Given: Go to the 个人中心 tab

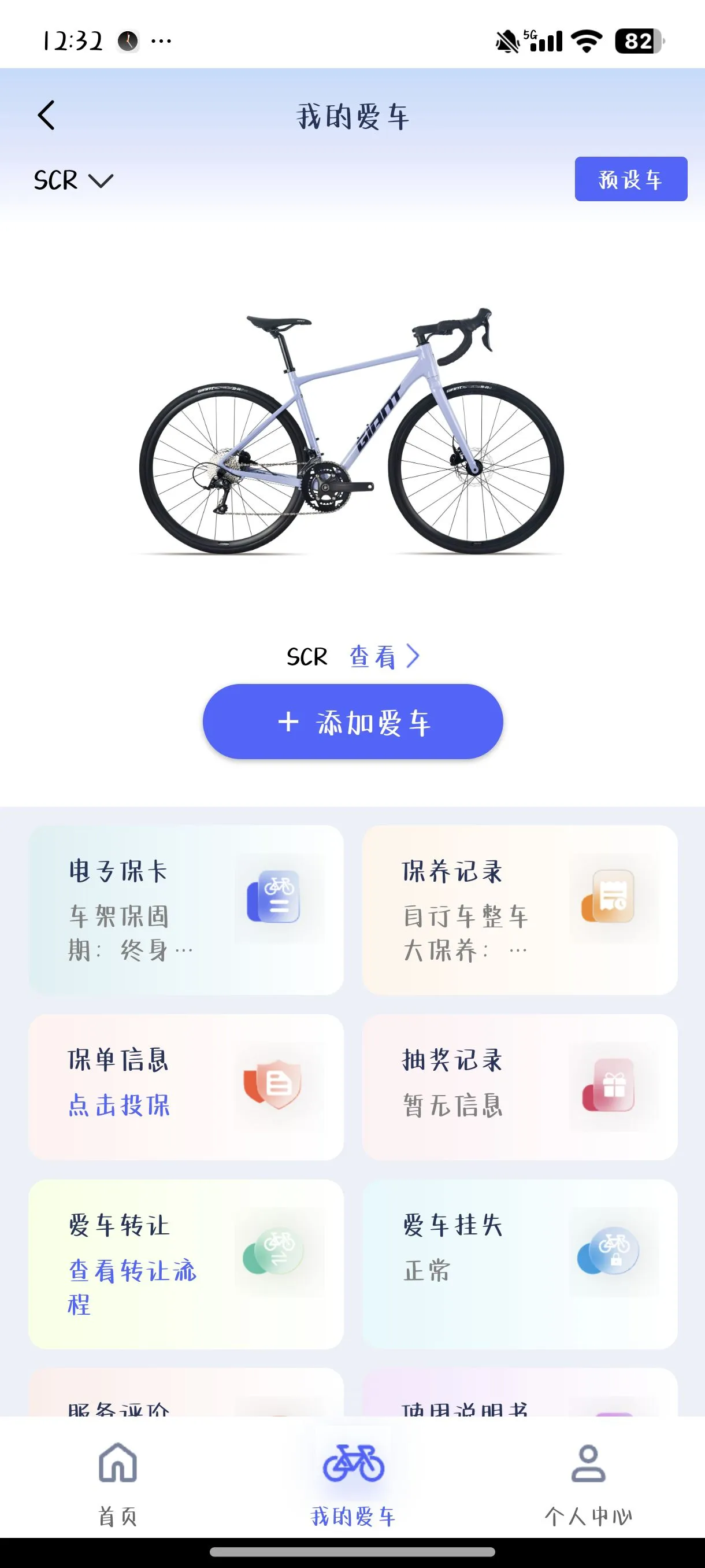Looking at the screenshot, I should click(x=588, y=1484).
